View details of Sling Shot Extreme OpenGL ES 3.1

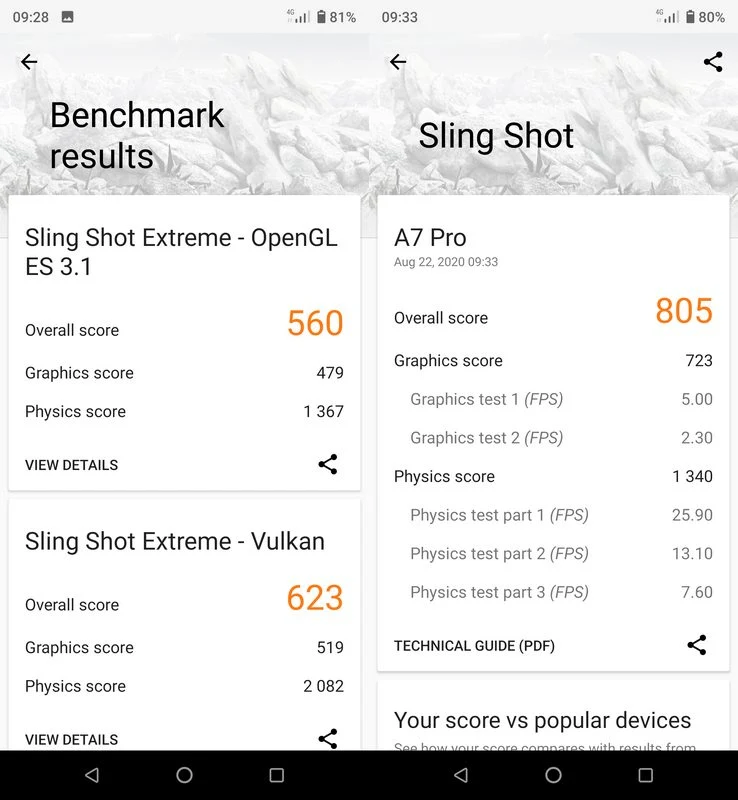click(x=71, y=465)
